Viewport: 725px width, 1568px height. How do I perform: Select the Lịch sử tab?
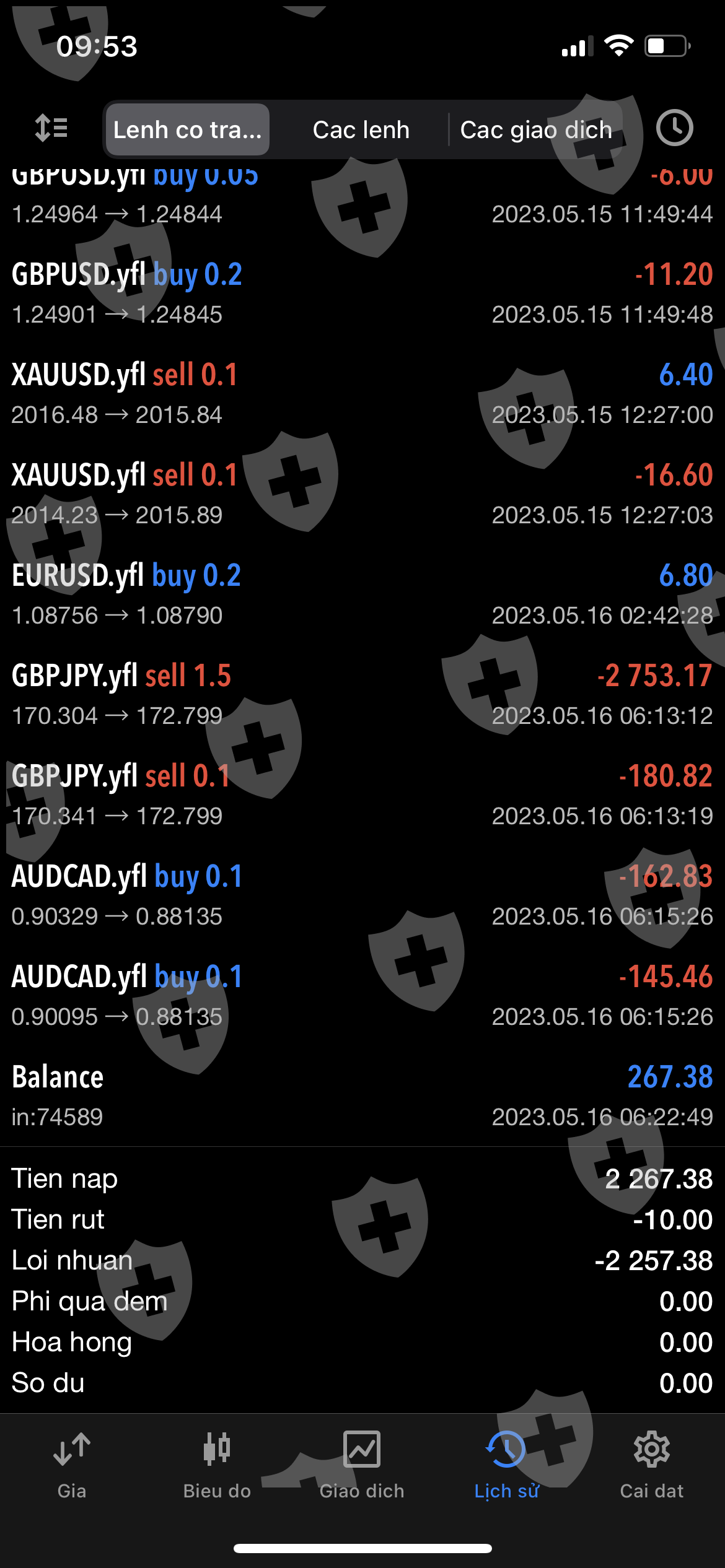pyautogui.click(x=507, y=1465)
